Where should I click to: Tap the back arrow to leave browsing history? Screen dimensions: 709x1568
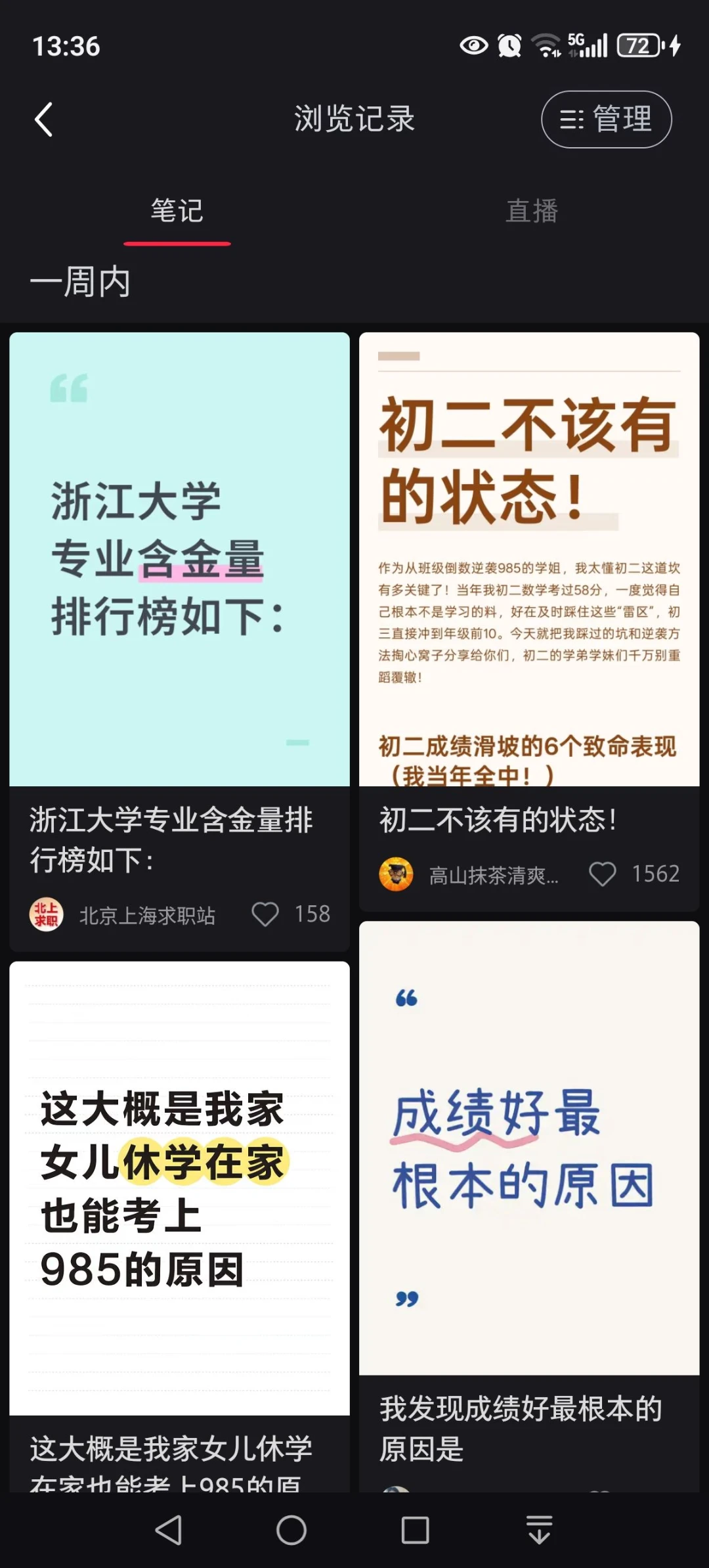[x=43, y=120]
